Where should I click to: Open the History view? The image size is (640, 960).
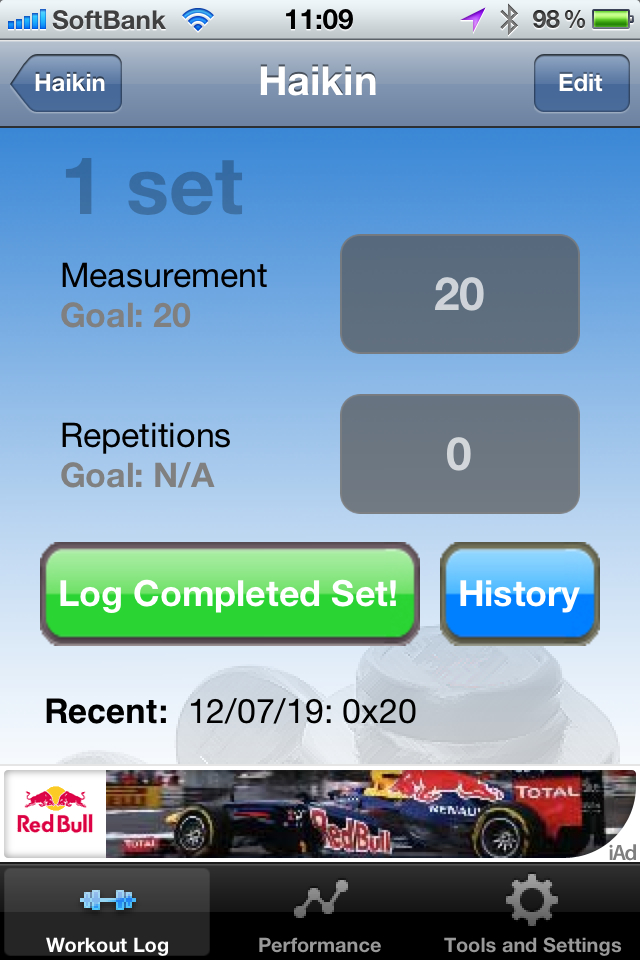tap(519, 594)
